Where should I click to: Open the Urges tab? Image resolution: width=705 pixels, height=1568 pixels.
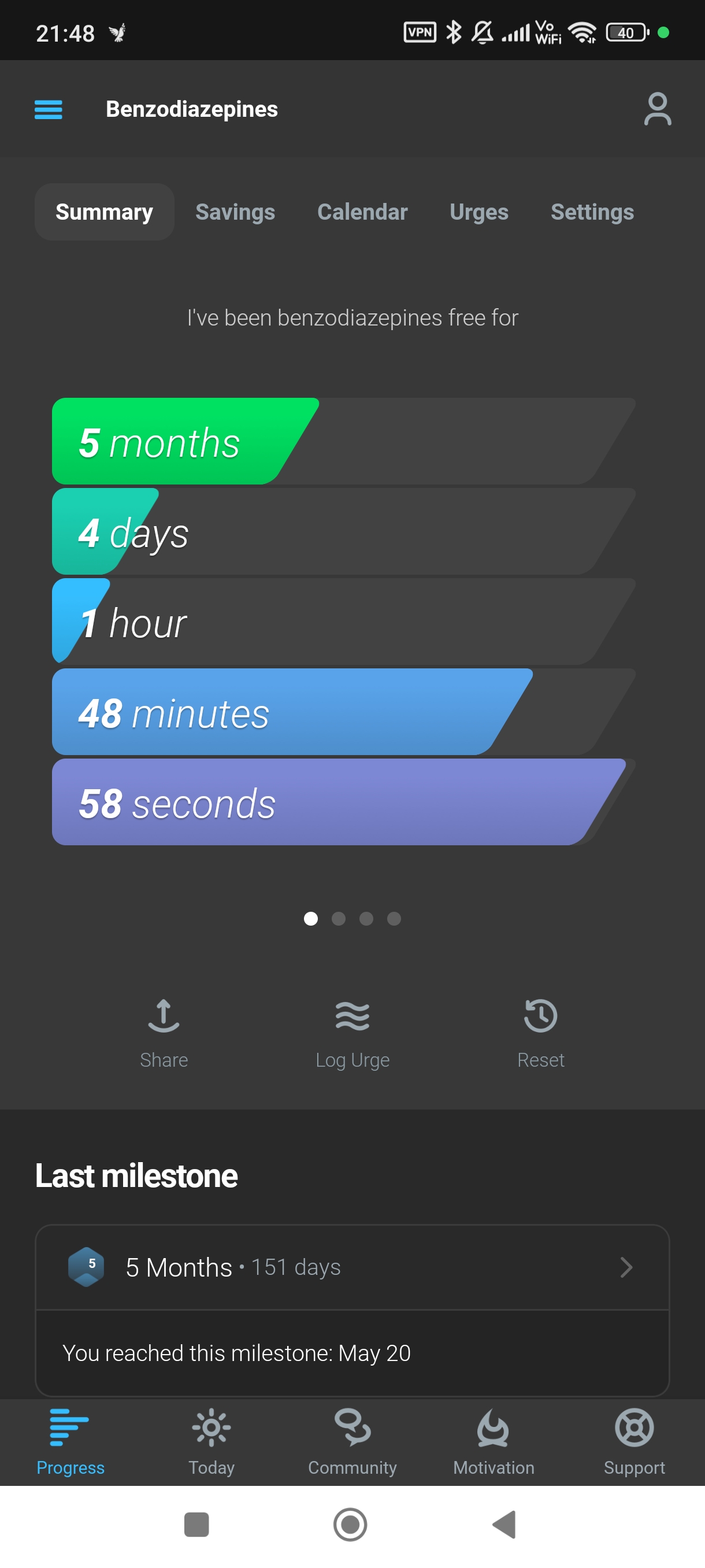478,212
